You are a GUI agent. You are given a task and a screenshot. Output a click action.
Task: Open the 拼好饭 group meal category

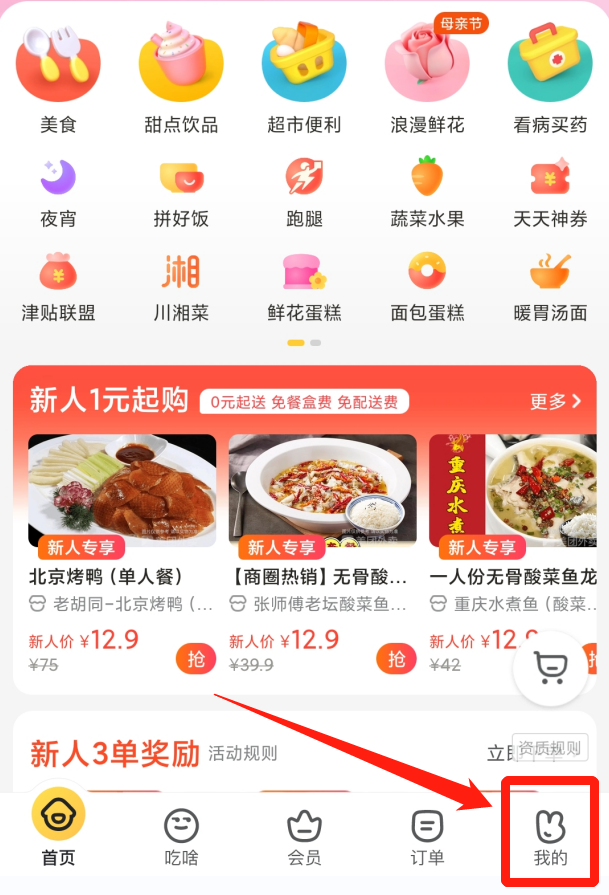181,192
